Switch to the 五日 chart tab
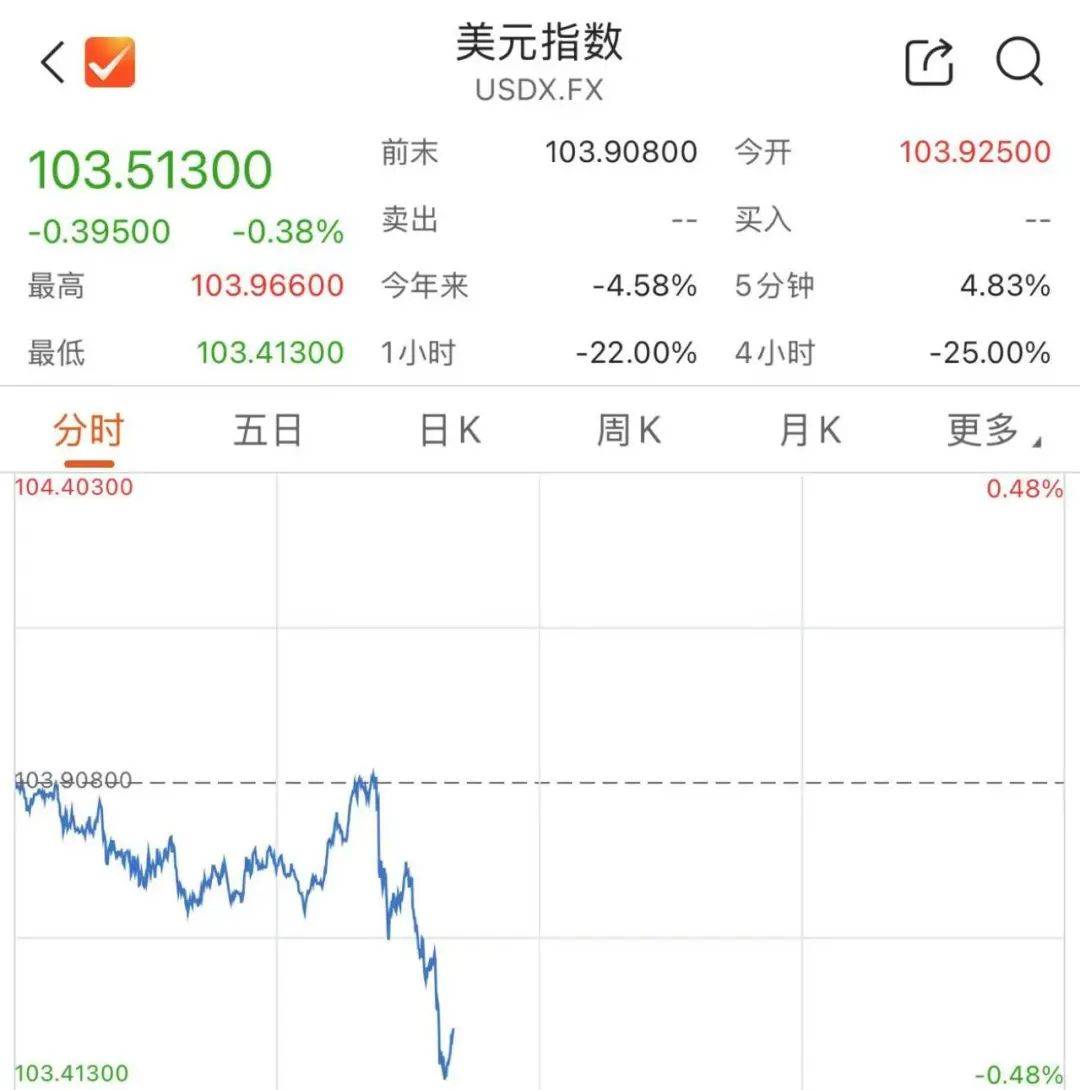1080x1090 pixels. coord(268,432)
